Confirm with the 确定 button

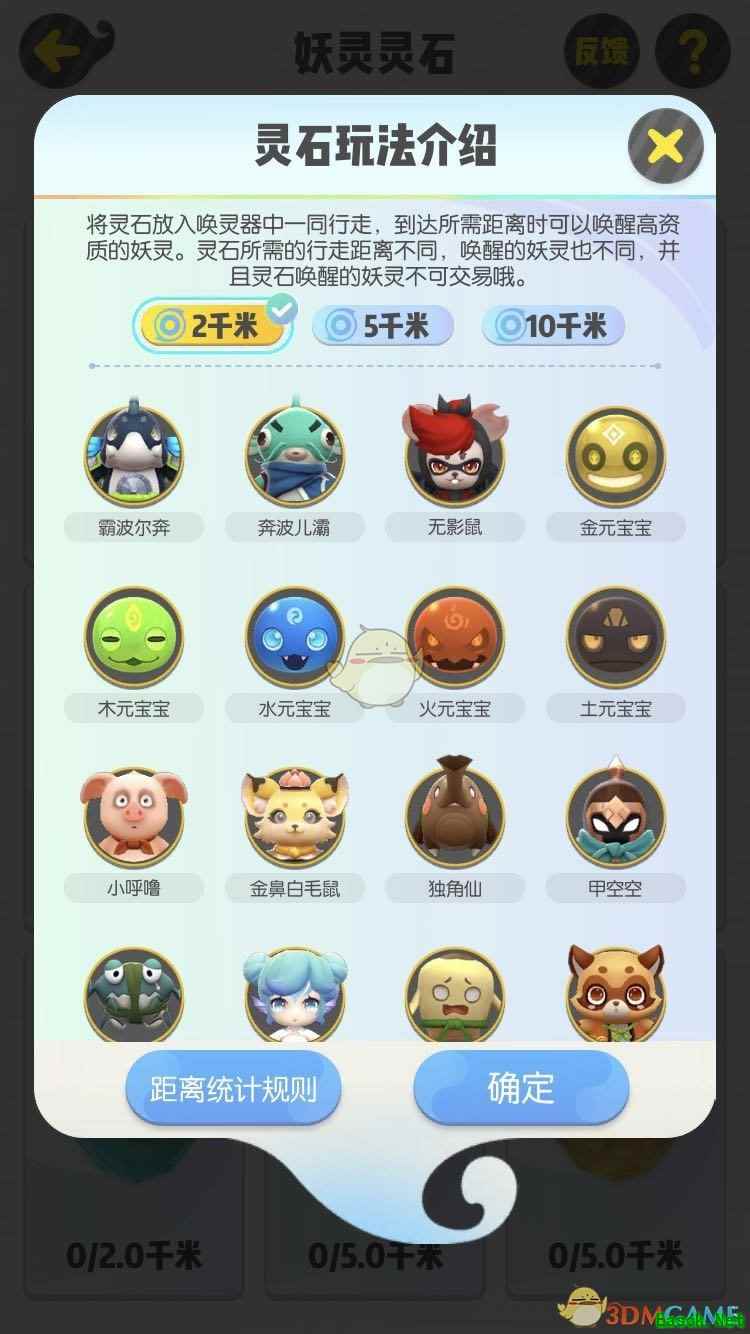click(521, 1089)
